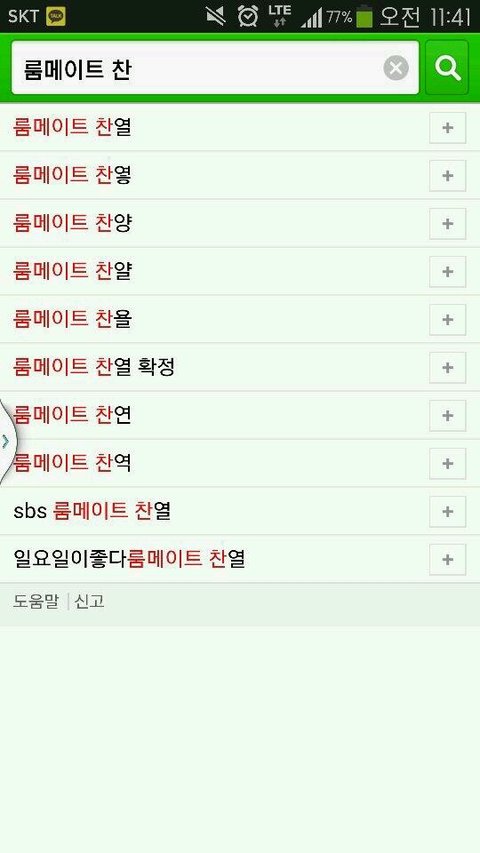Focus the search field containing 룸메이트 찬

pos(215,68)
